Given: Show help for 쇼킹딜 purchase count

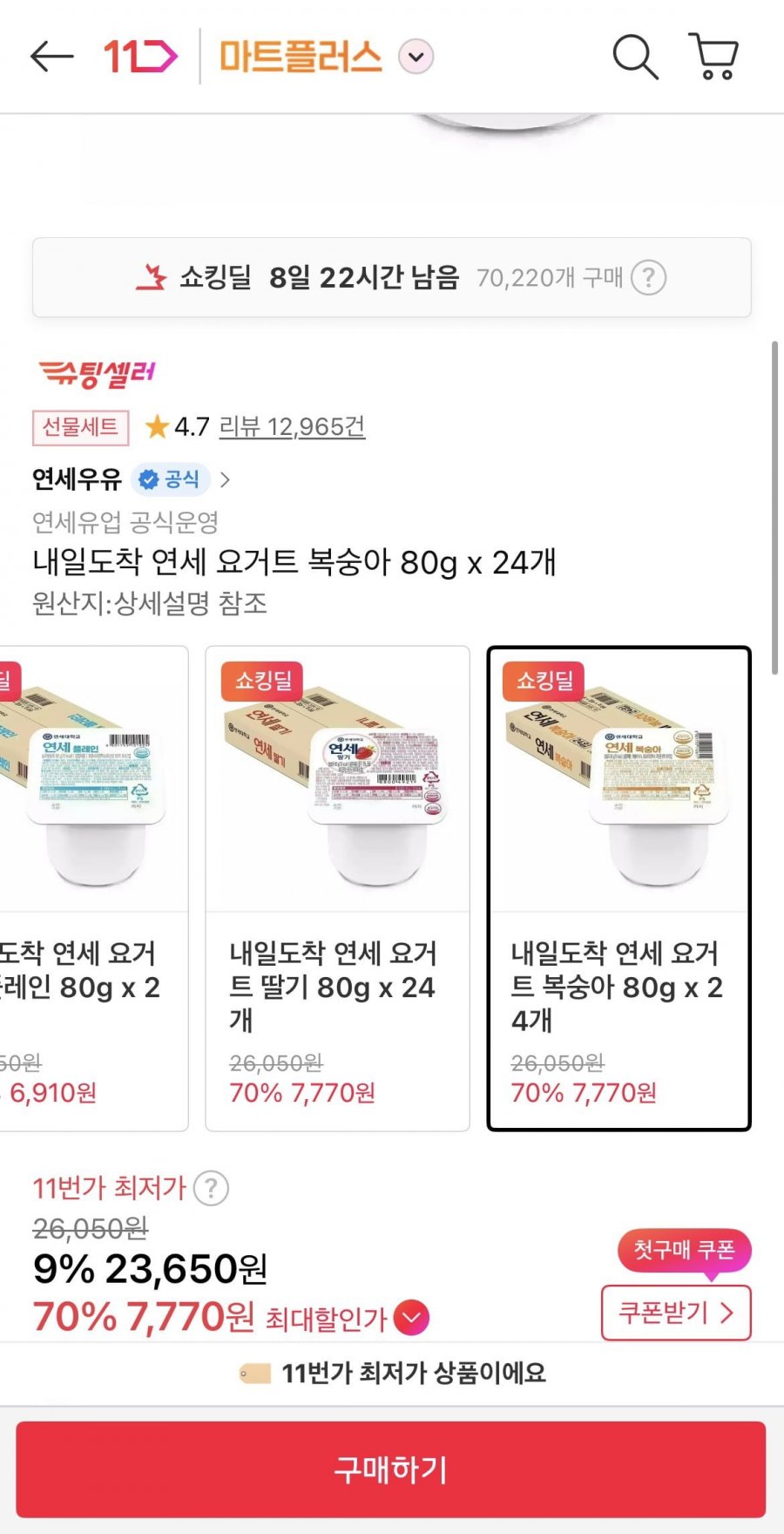Looking at the screenshot, I should point(648,278).
